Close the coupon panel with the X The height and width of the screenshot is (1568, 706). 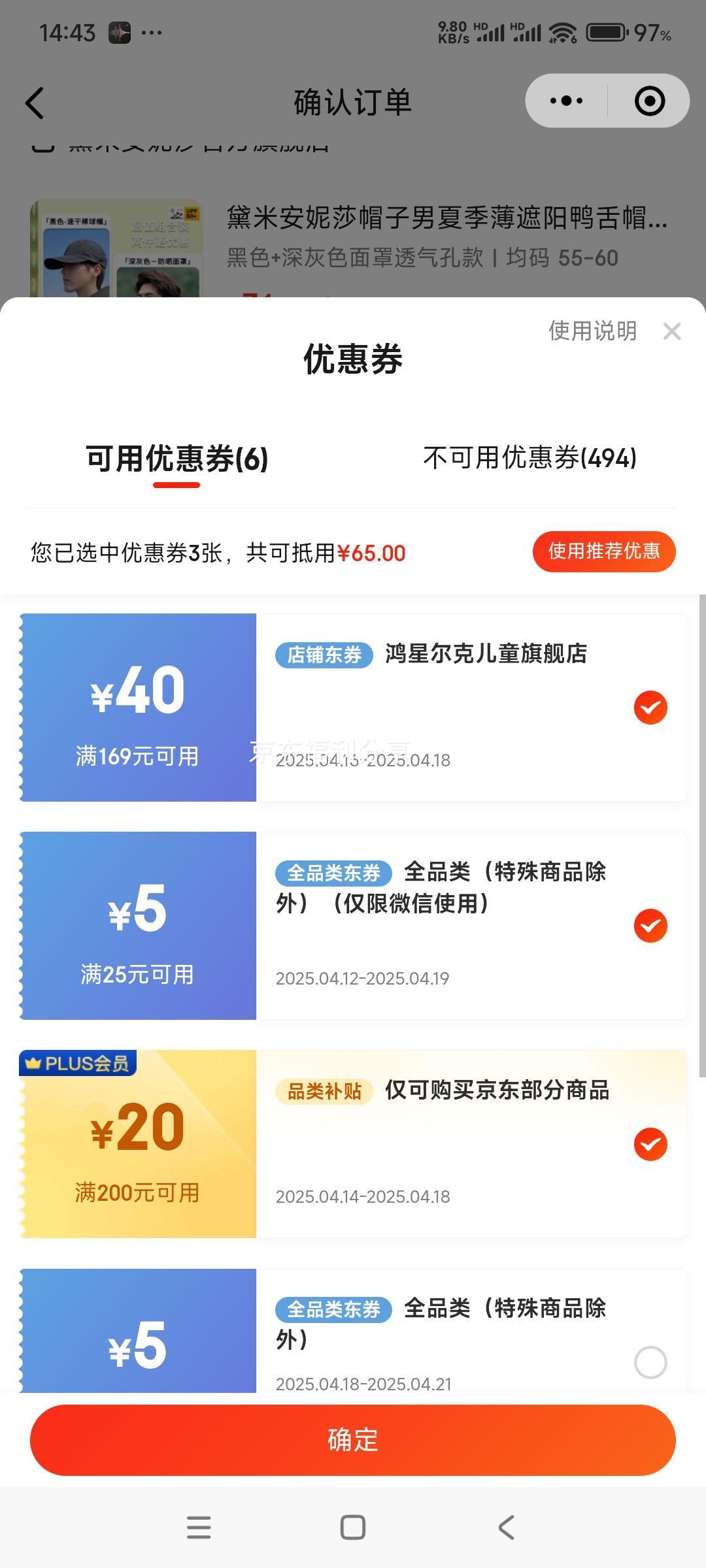point(671,331)
